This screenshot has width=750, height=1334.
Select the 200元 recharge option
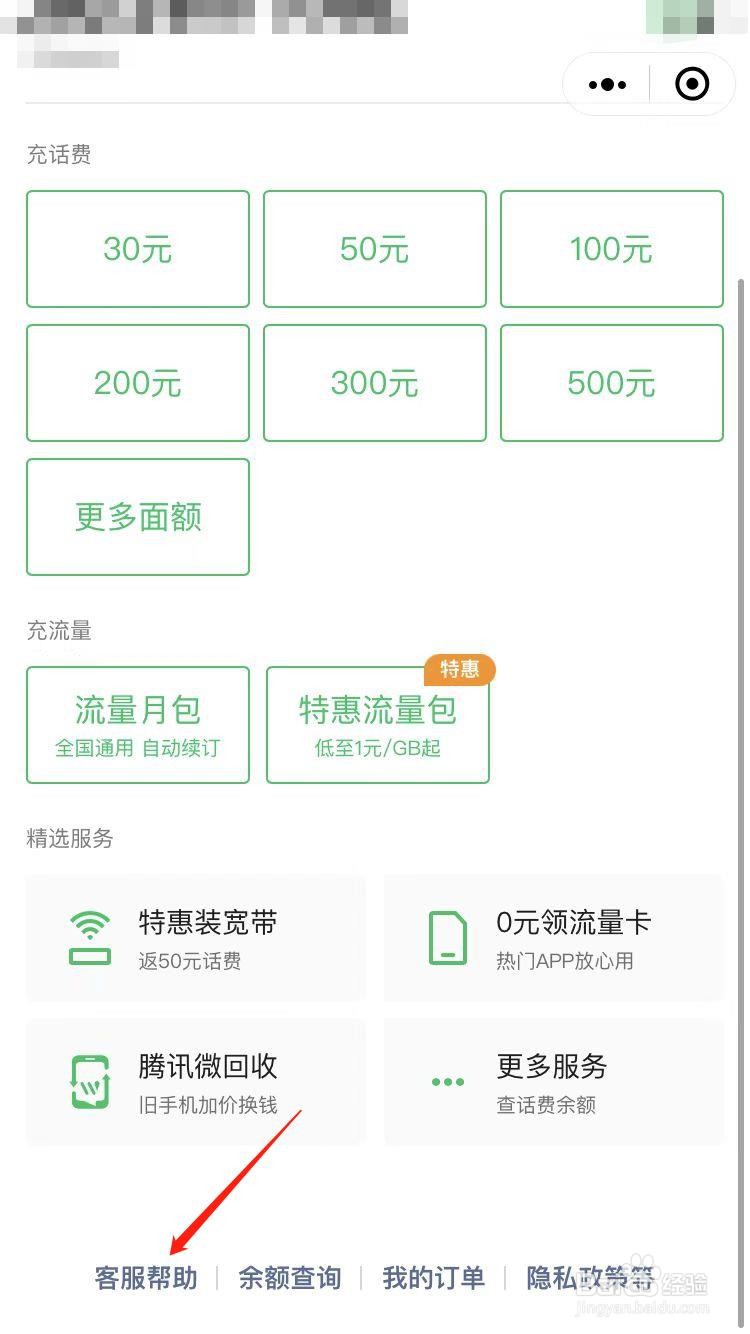137,383
